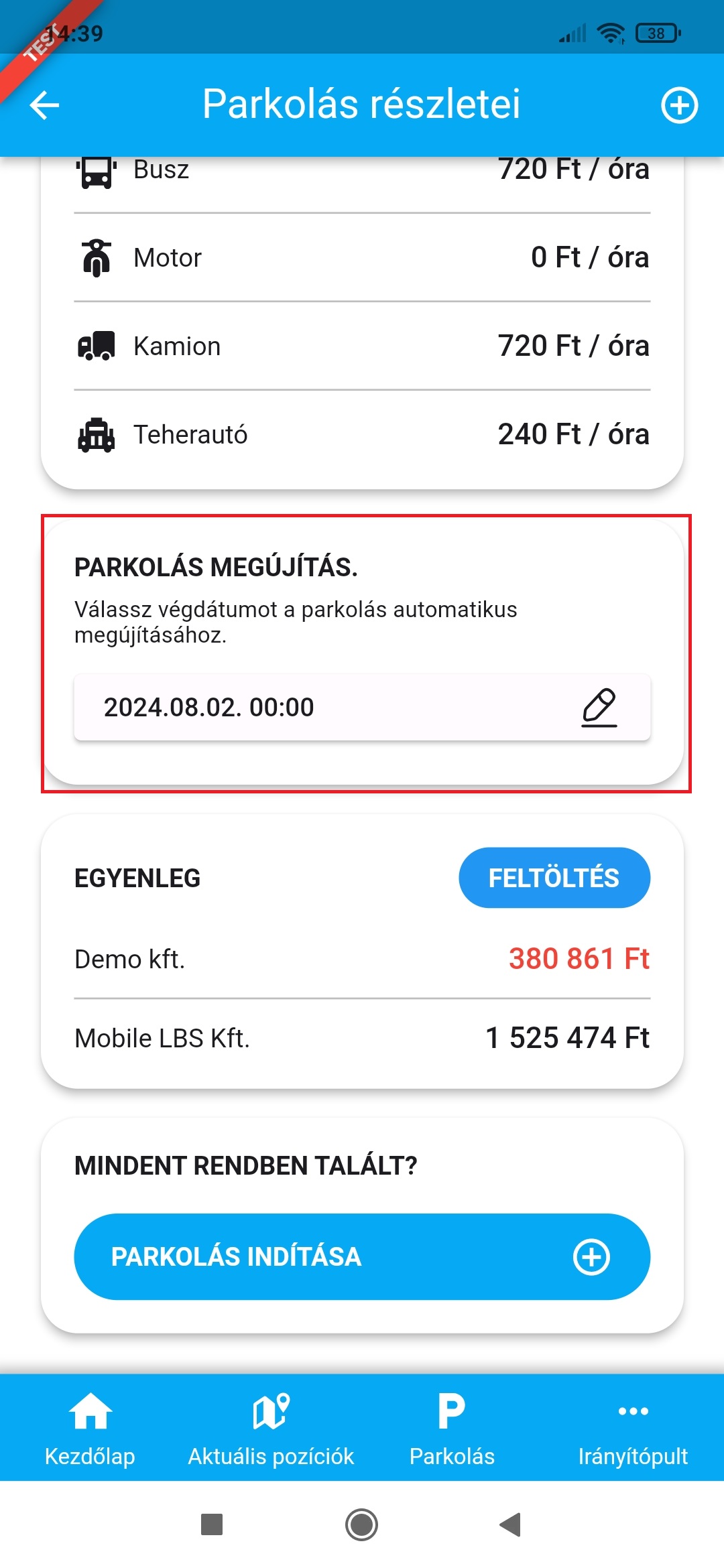
Task: Open the Aktuális pozíciók tab
Action: [x=271, y=1427]
